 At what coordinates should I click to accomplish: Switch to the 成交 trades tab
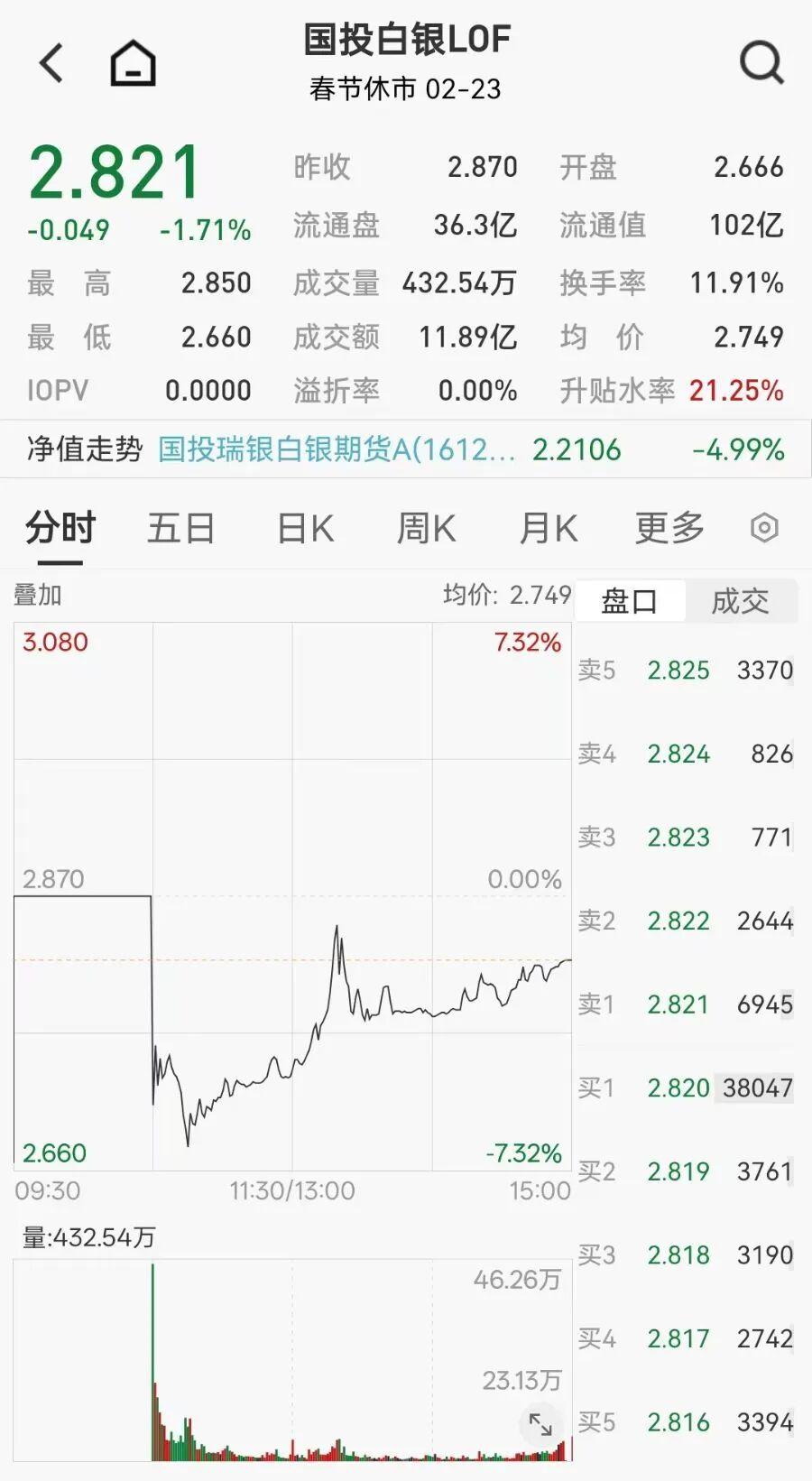pyautogui.click(x=740, y=601)
